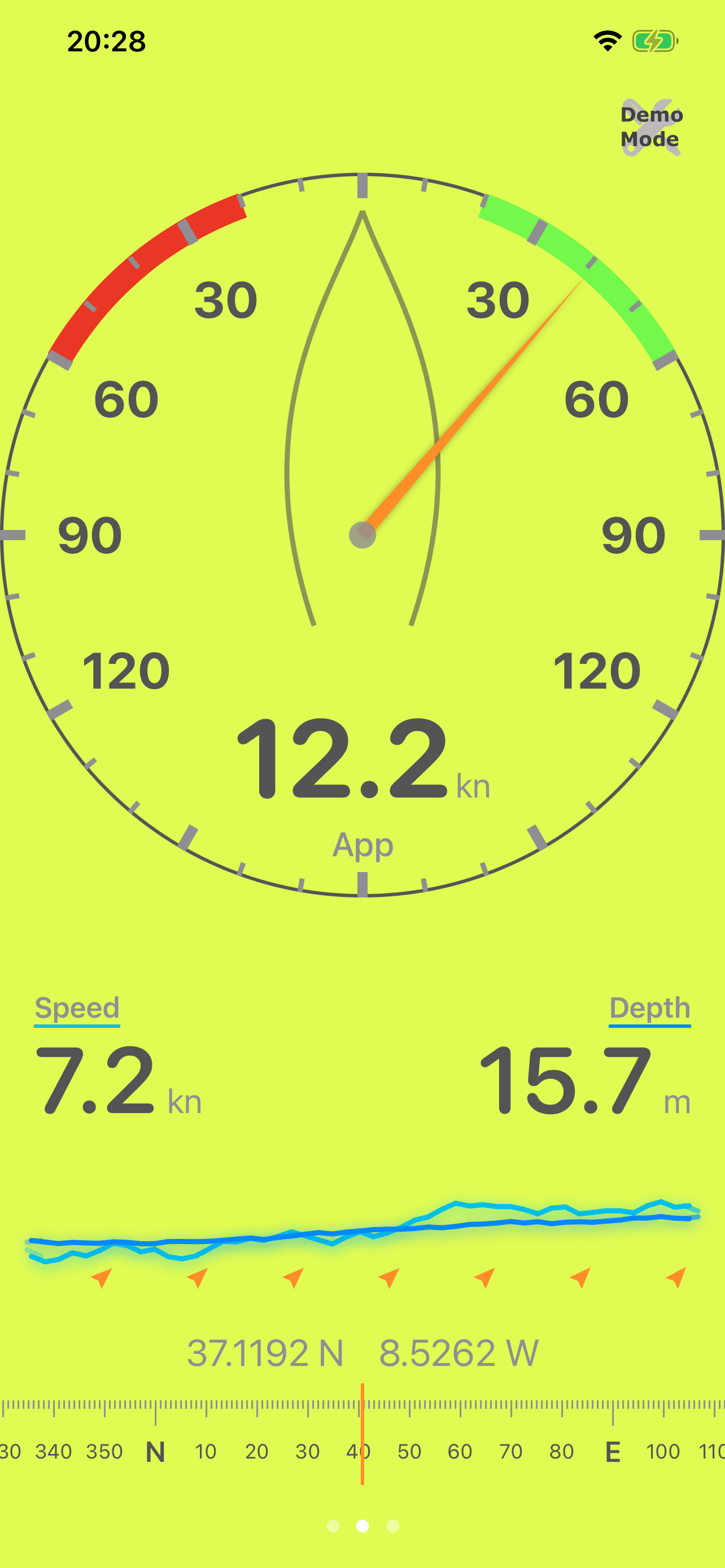725x1568 pixels.
Task: Open the settings wrench icon
Action: pyautogui.click(x=650, y=127)
